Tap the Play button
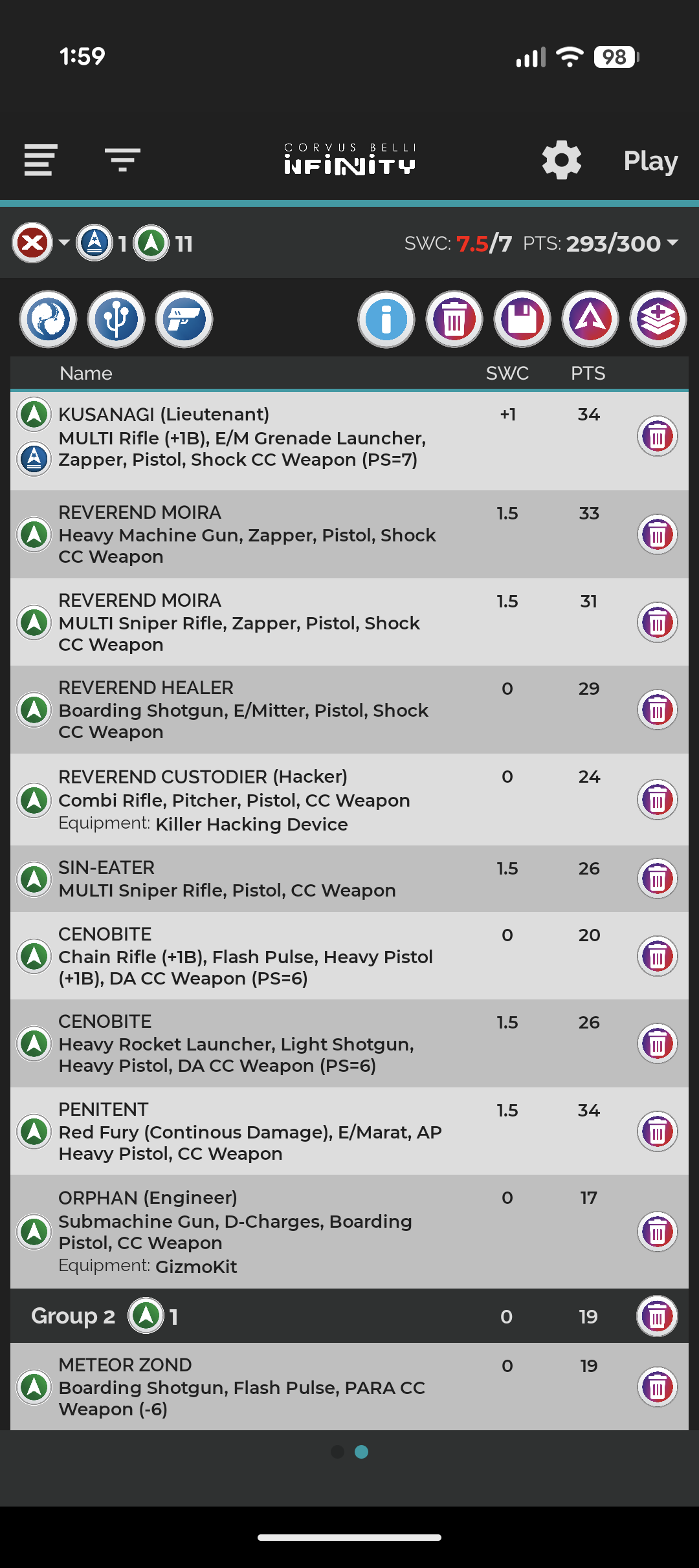The image size is (699, 1568). [x=650, y=161]
